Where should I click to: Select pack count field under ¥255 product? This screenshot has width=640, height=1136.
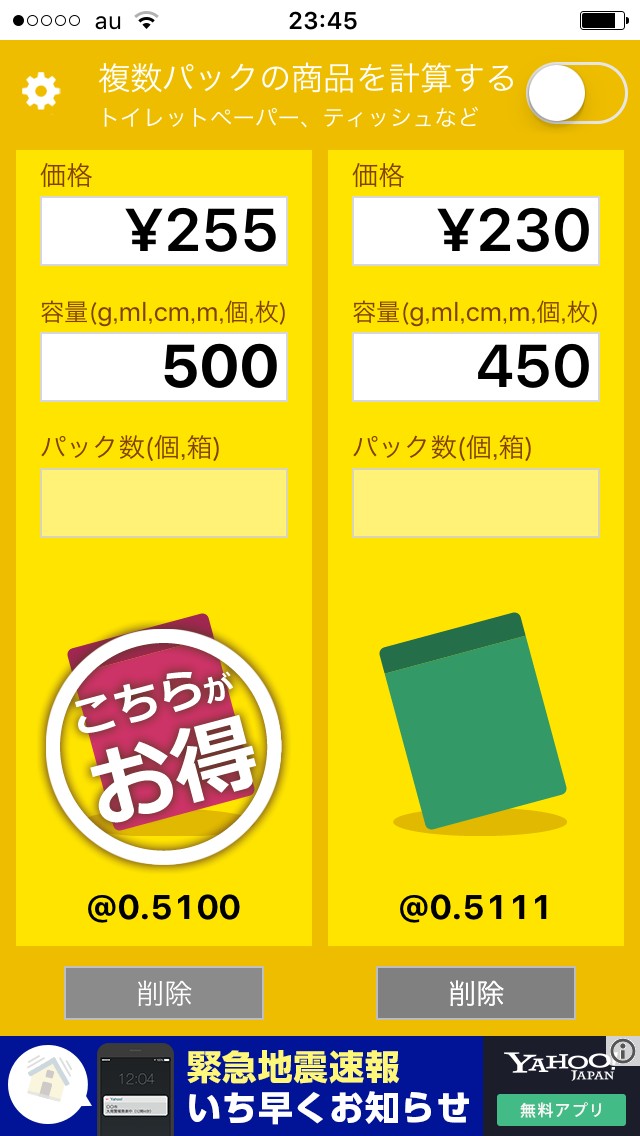click(164, 503)
